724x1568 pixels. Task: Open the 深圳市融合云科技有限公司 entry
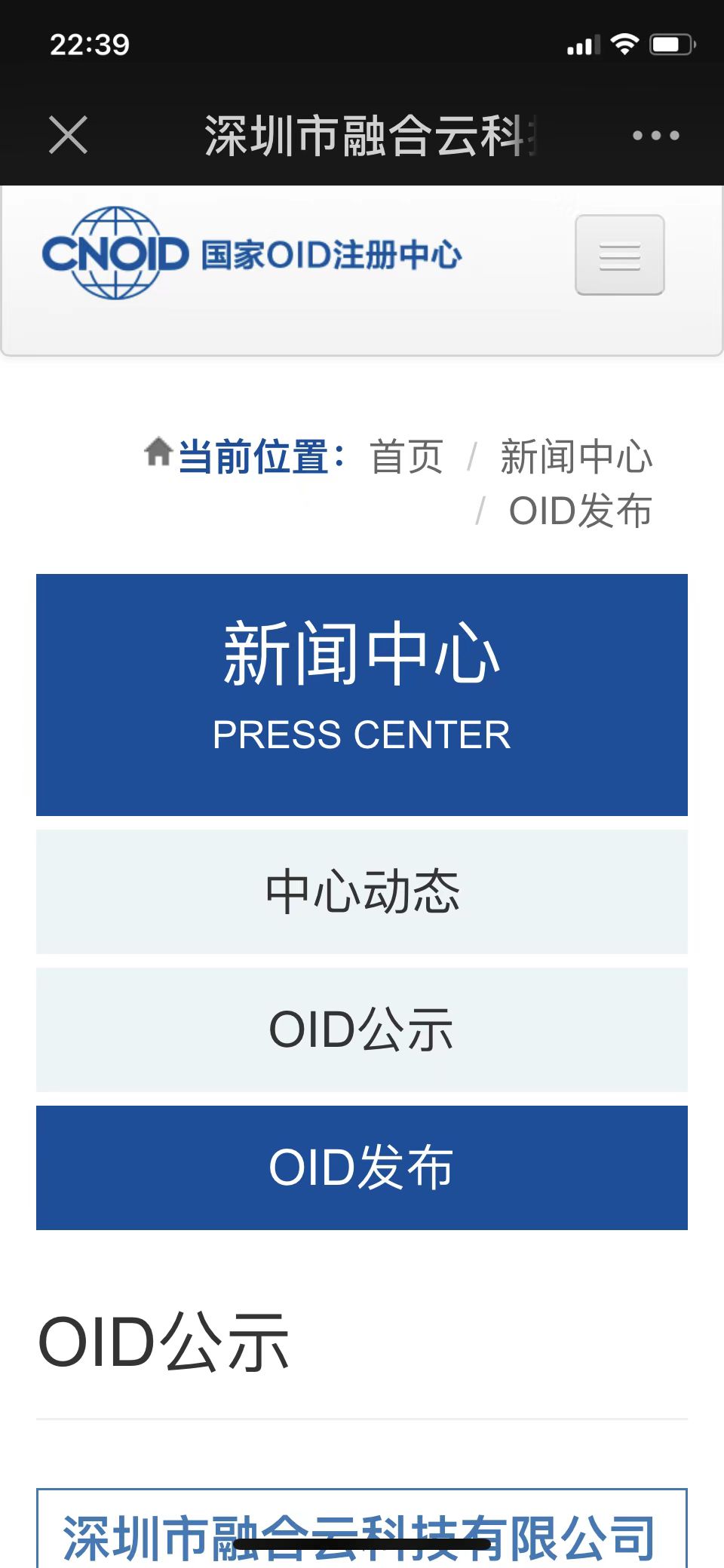(359, 1538)
